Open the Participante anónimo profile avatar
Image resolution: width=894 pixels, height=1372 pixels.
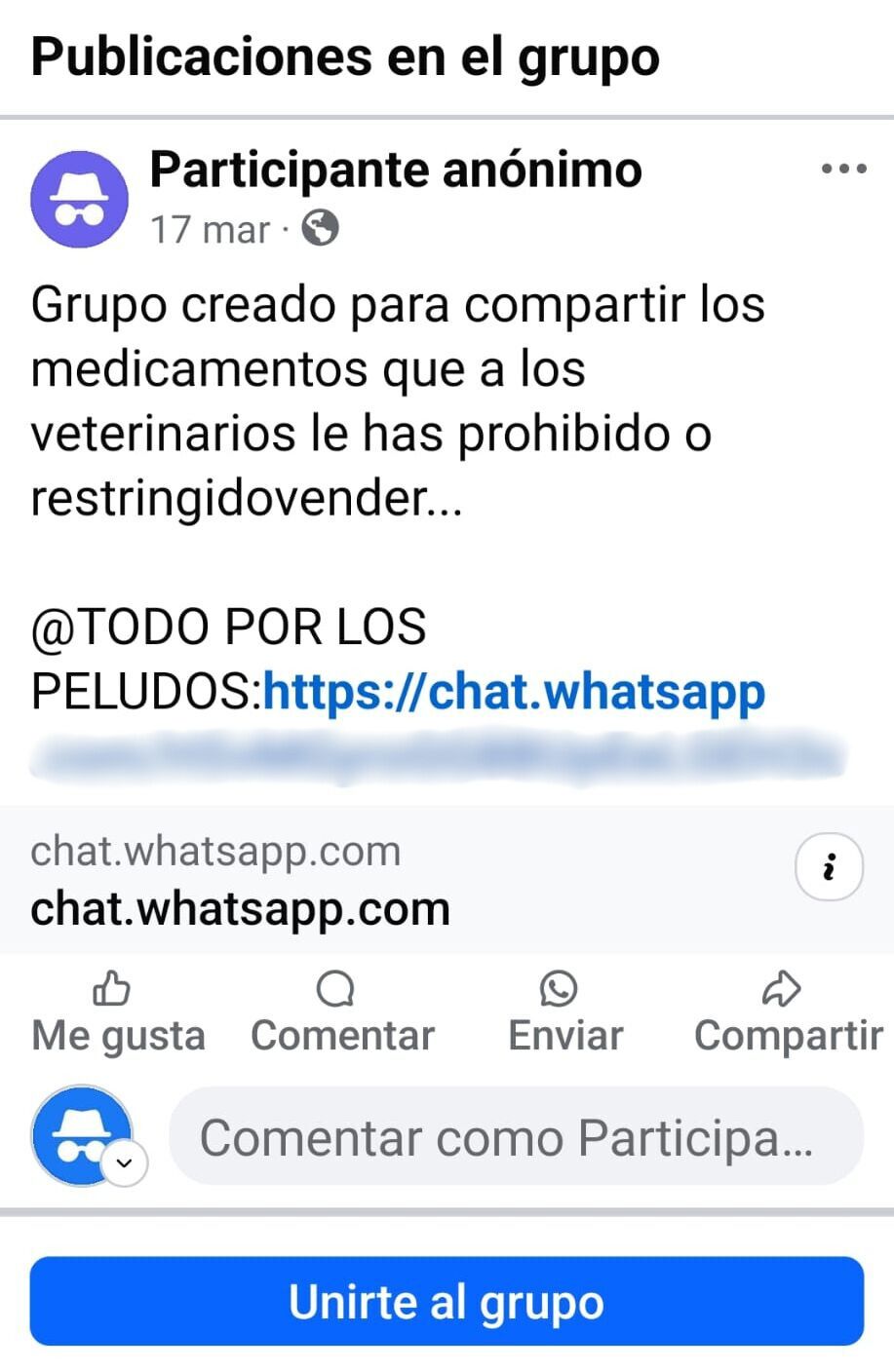click(80, 200)
